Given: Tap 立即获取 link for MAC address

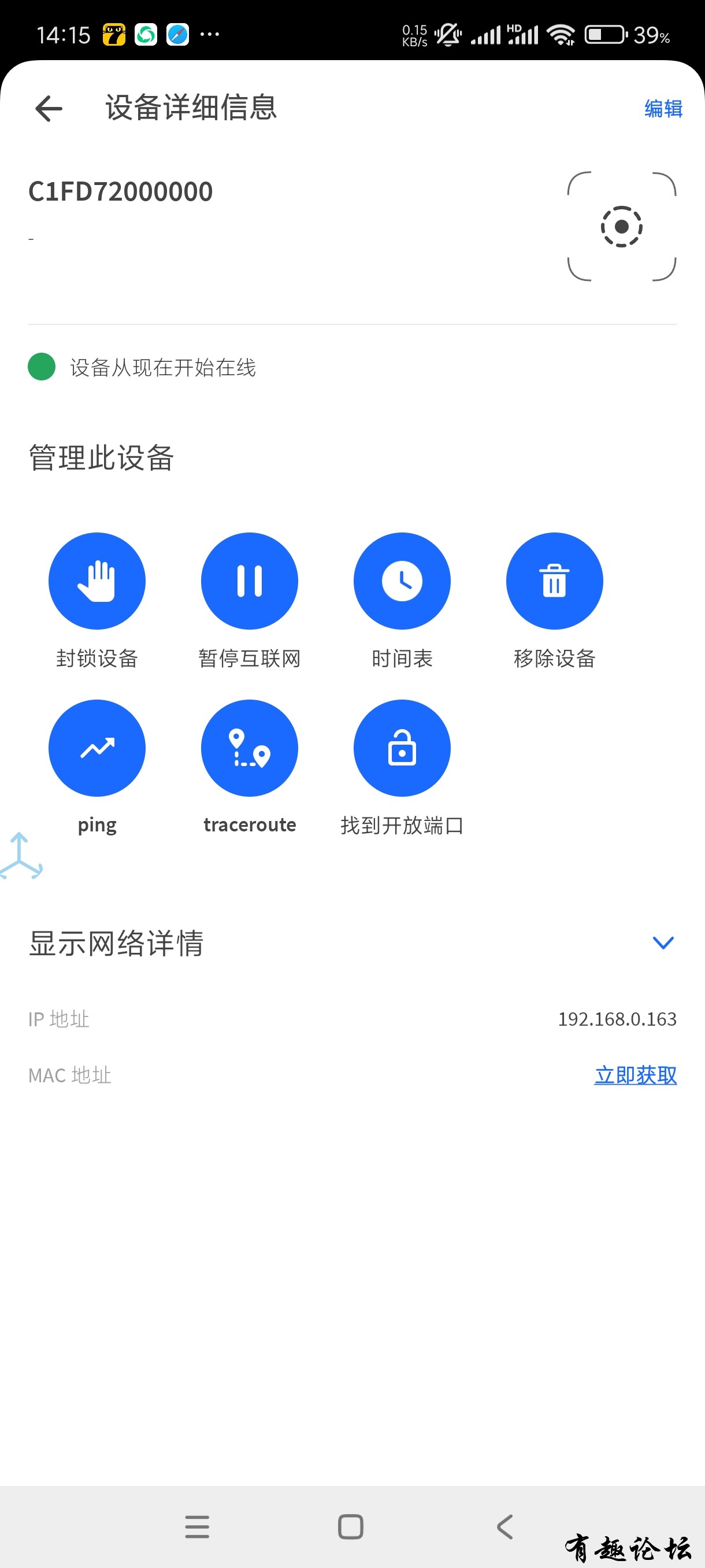Looking at the screenshot, I should point(635,1075).
